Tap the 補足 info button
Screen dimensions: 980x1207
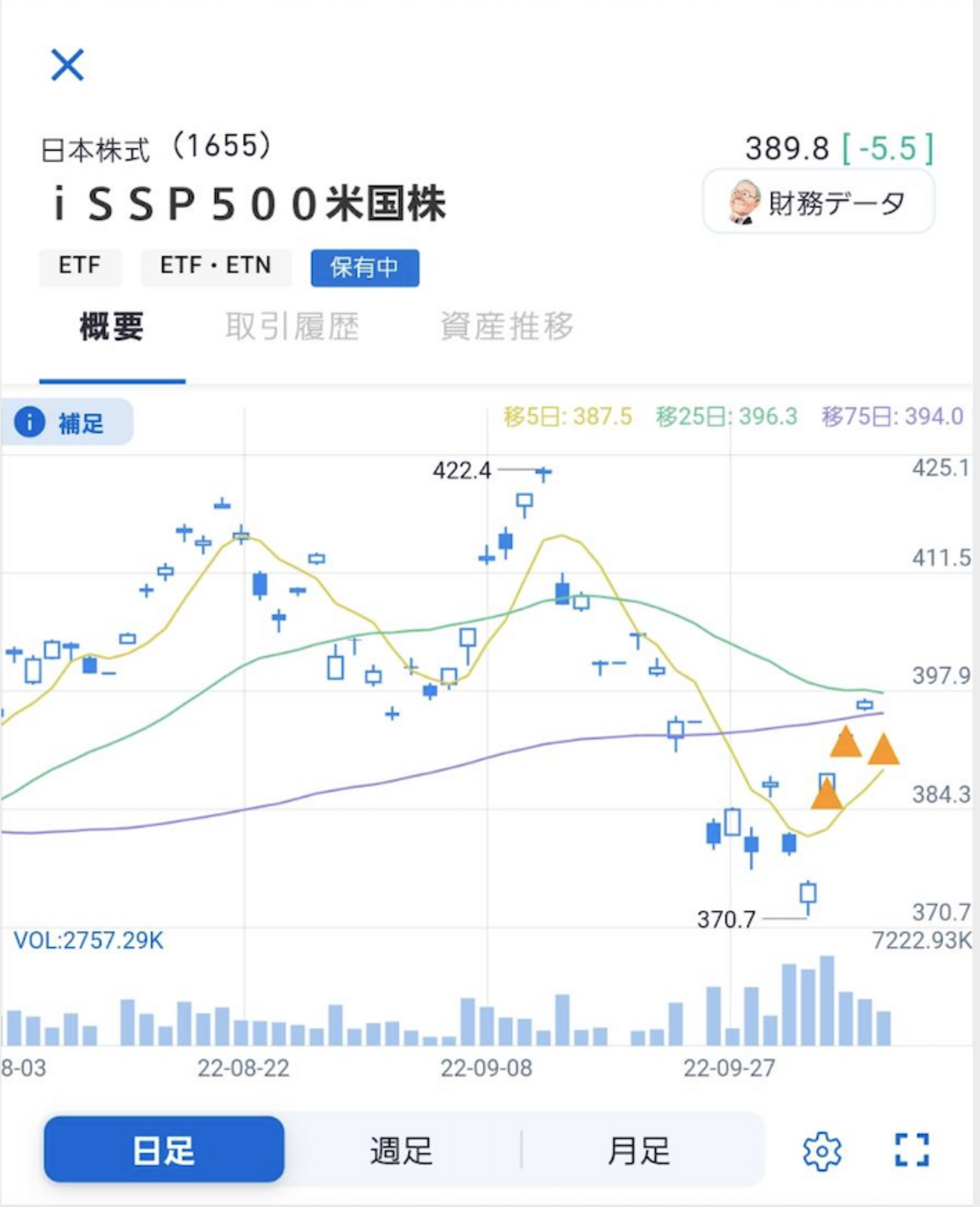pos(66,423)
